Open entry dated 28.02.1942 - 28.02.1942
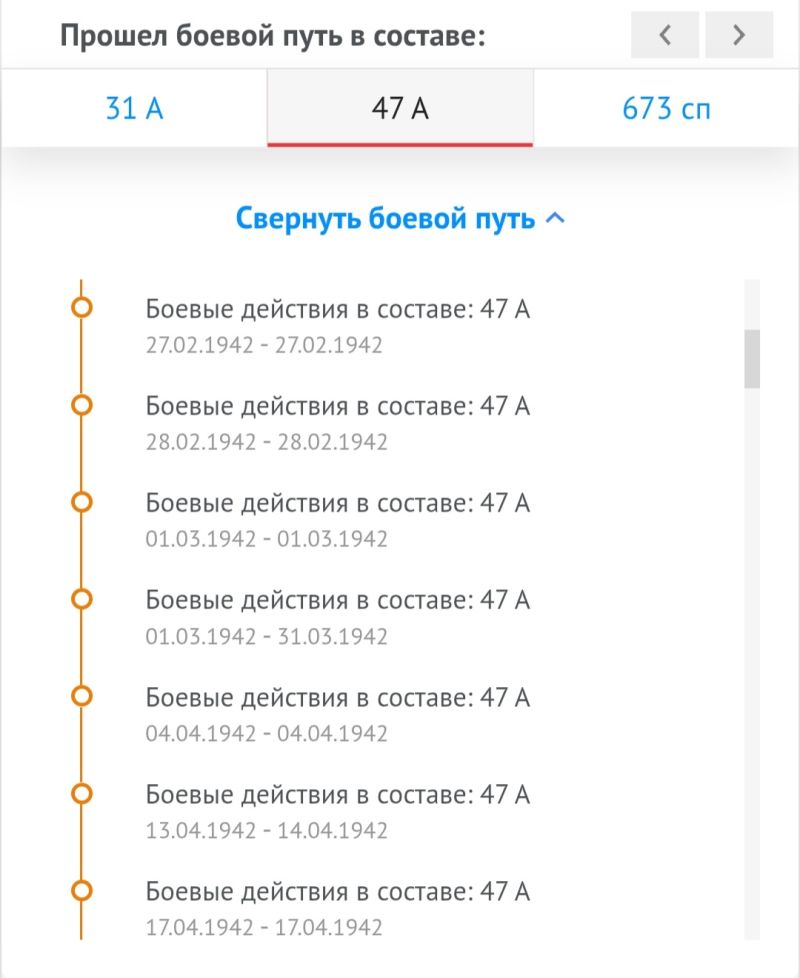Viewport: 800px width, 978px height. coord(337,424)
